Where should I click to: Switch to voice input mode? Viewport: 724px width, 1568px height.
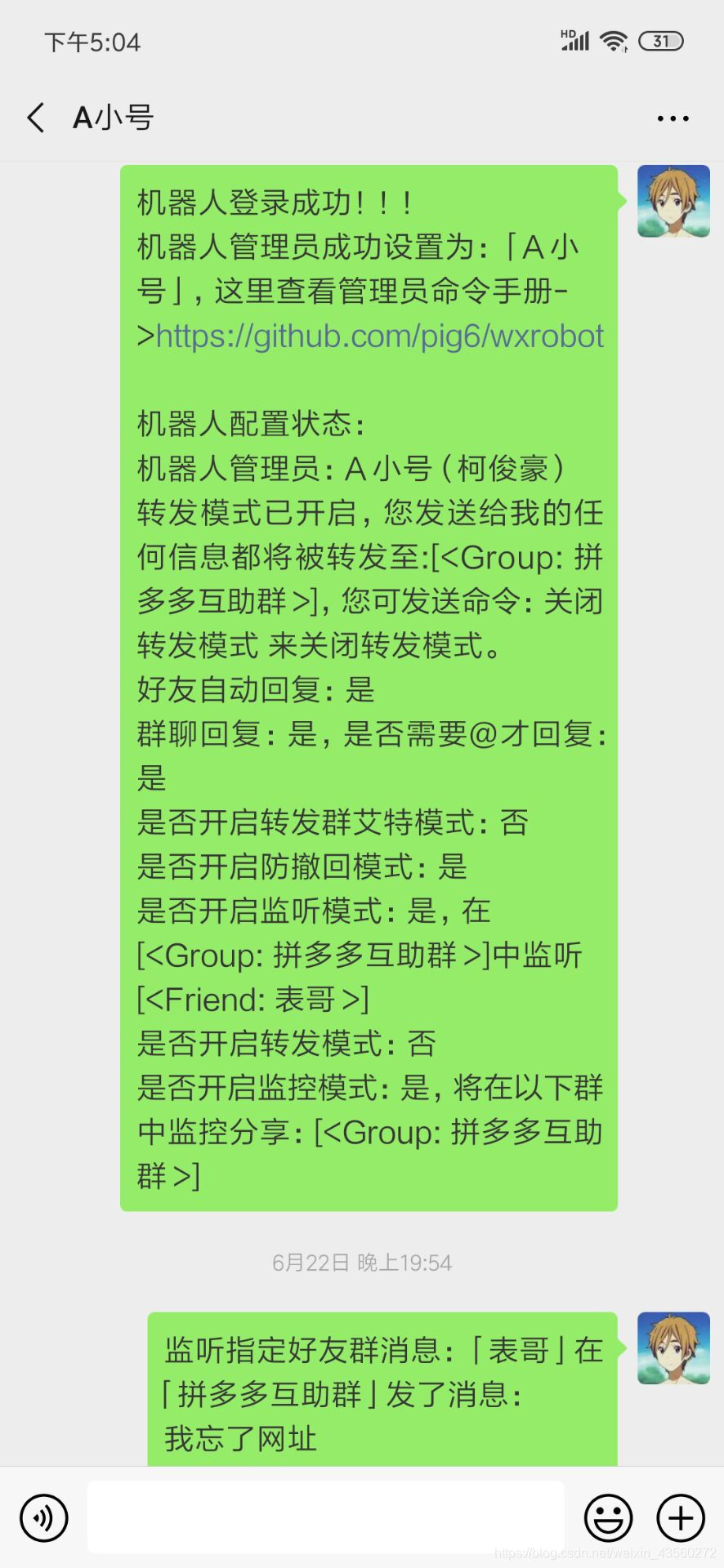[x=43, y=1518]
